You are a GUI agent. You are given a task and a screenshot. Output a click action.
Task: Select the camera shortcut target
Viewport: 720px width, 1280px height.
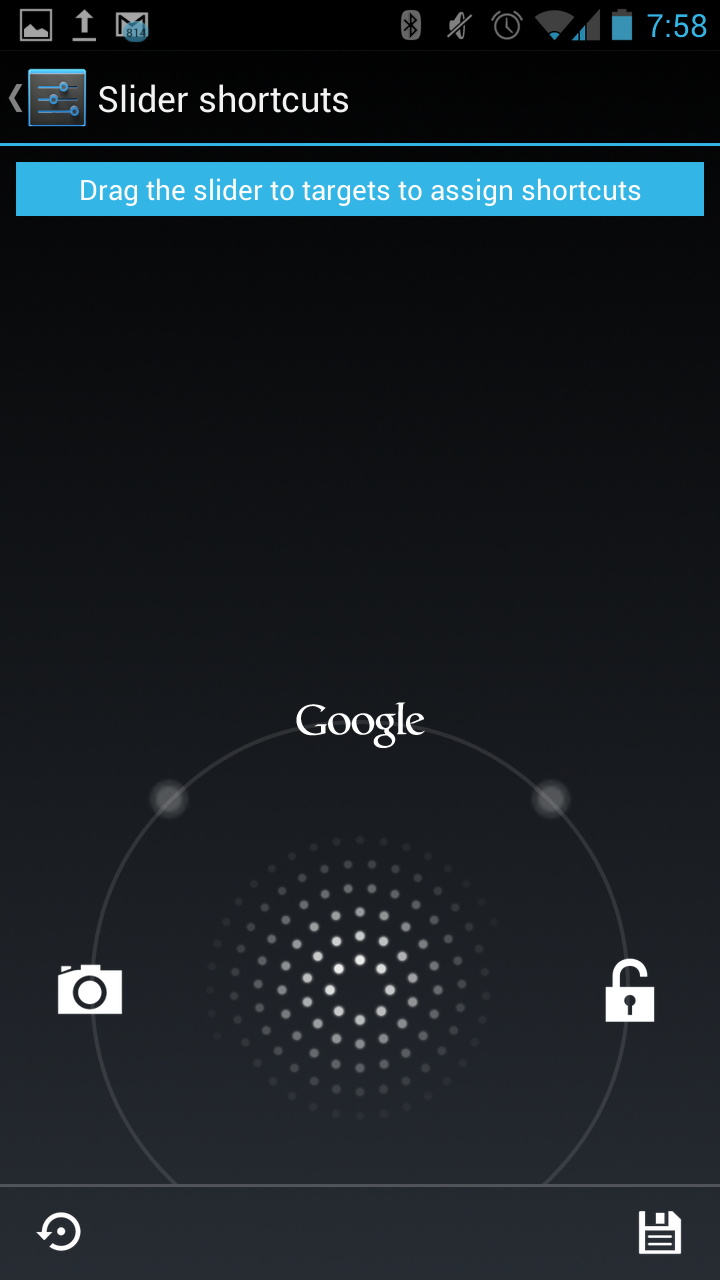point(90,990)
